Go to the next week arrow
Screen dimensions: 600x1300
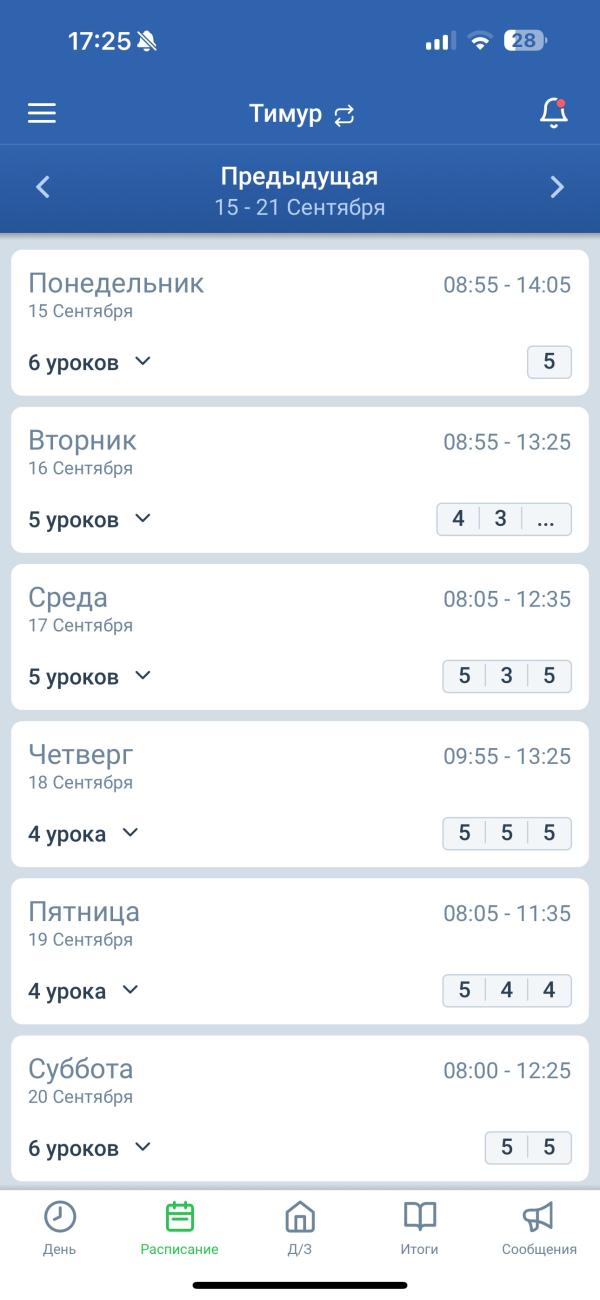[x=557, y=187]
